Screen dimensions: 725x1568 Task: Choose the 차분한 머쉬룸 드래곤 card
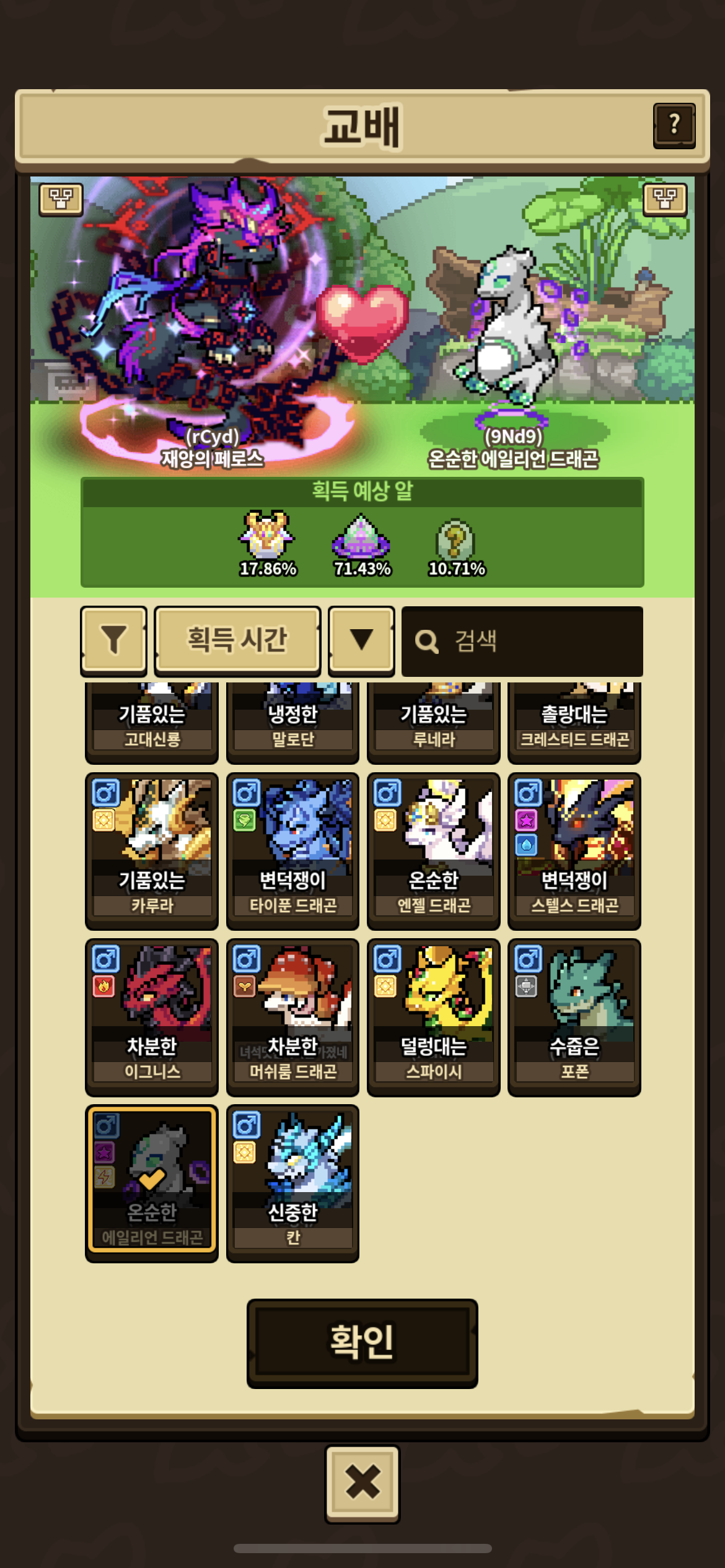coord(292,1016)
